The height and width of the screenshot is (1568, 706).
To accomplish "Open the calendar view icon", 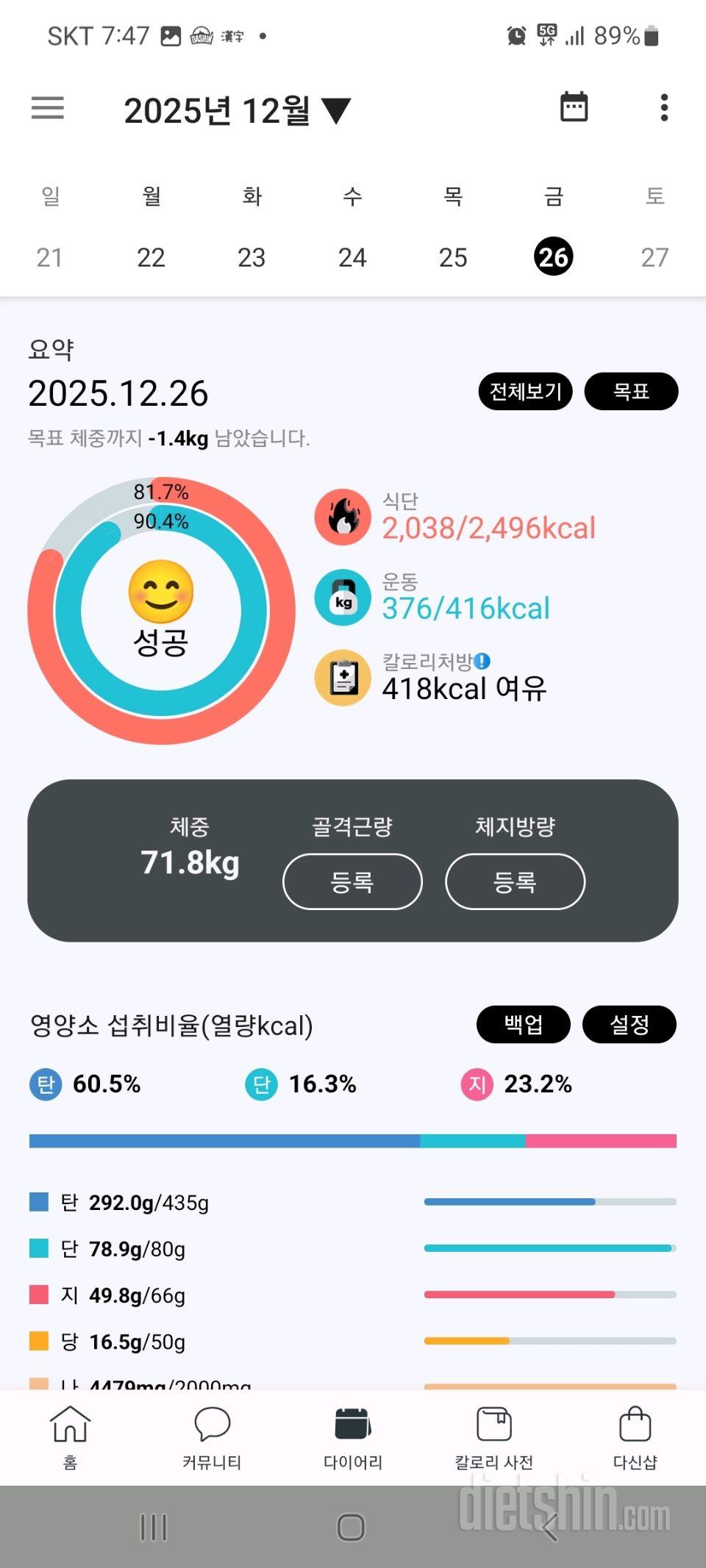I will [x=574, y=107].
